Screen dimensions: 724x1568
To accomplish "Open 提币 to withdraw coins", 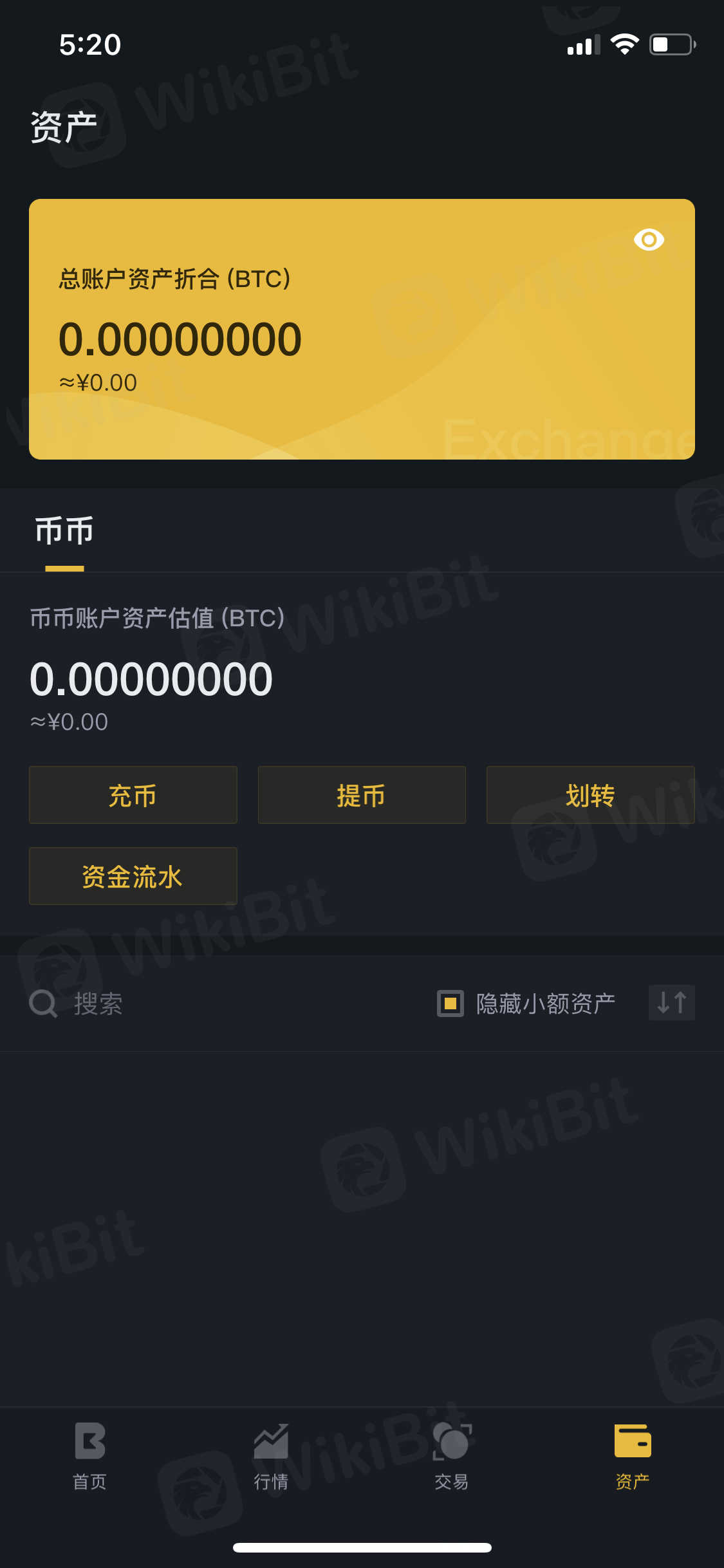I will coord(362,795).
